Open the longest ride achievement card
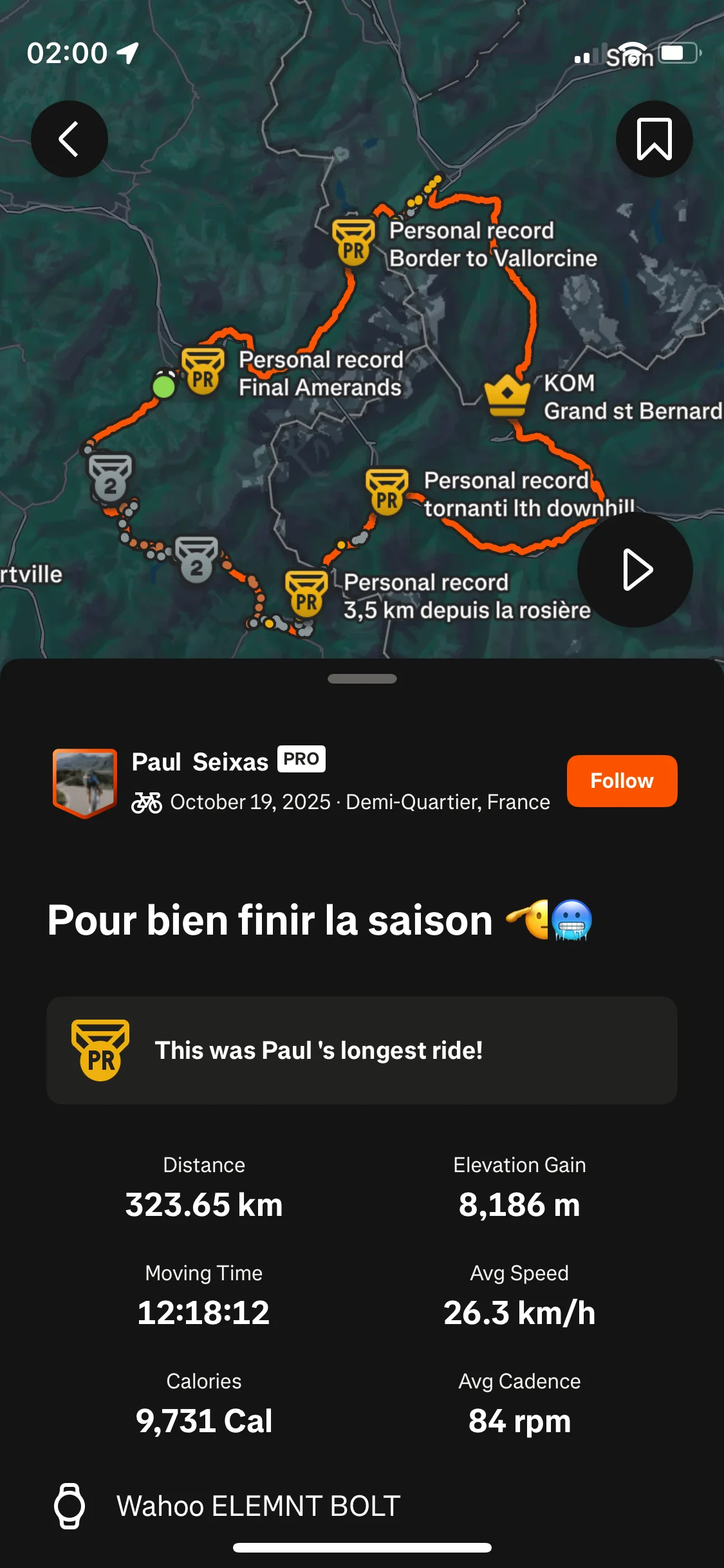The height and width of the screenshot is (1568, 724). pos(362,1050)
